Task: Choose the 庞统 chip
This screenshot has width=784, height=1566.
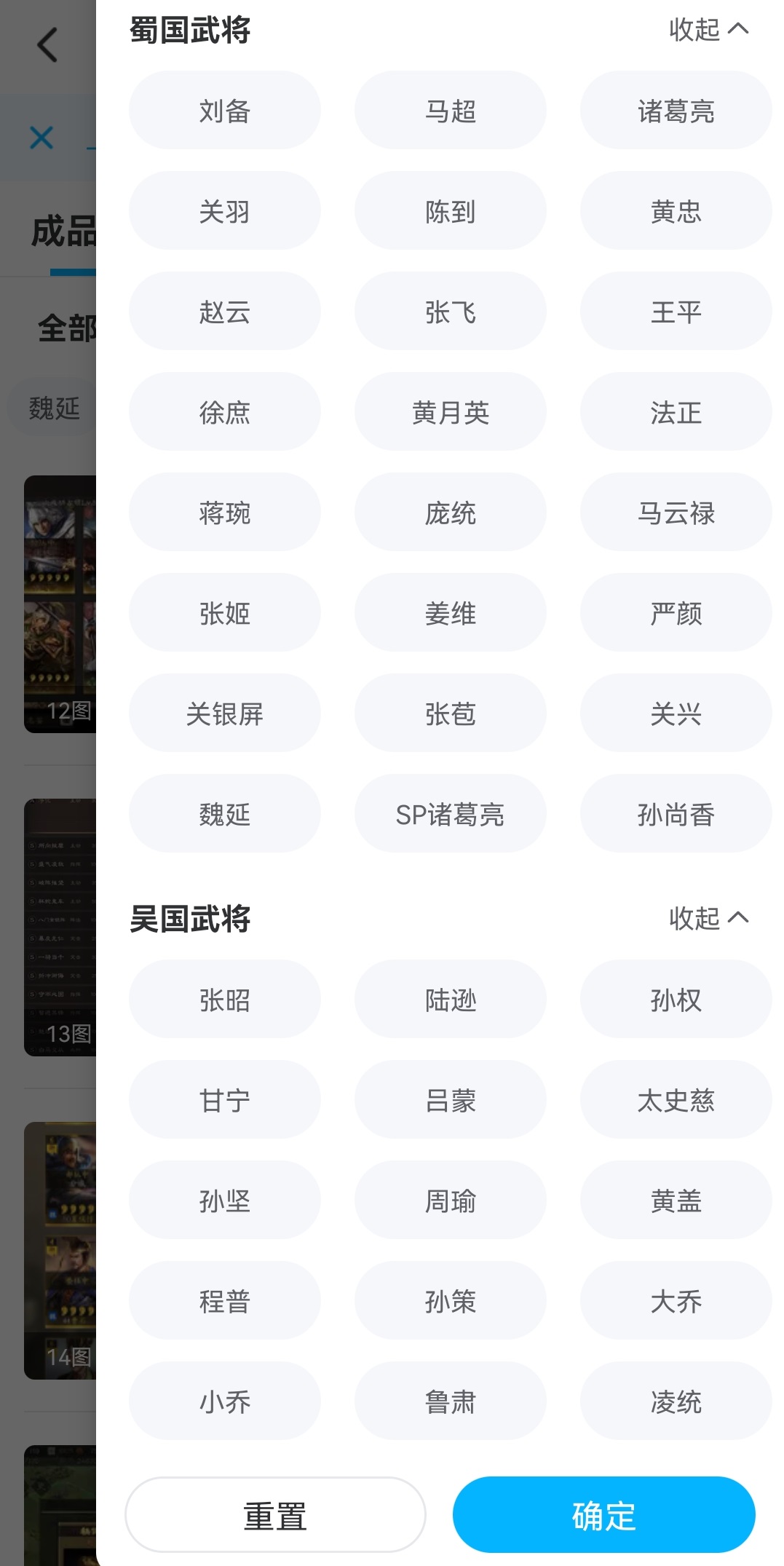Action: tap(450, 513)
